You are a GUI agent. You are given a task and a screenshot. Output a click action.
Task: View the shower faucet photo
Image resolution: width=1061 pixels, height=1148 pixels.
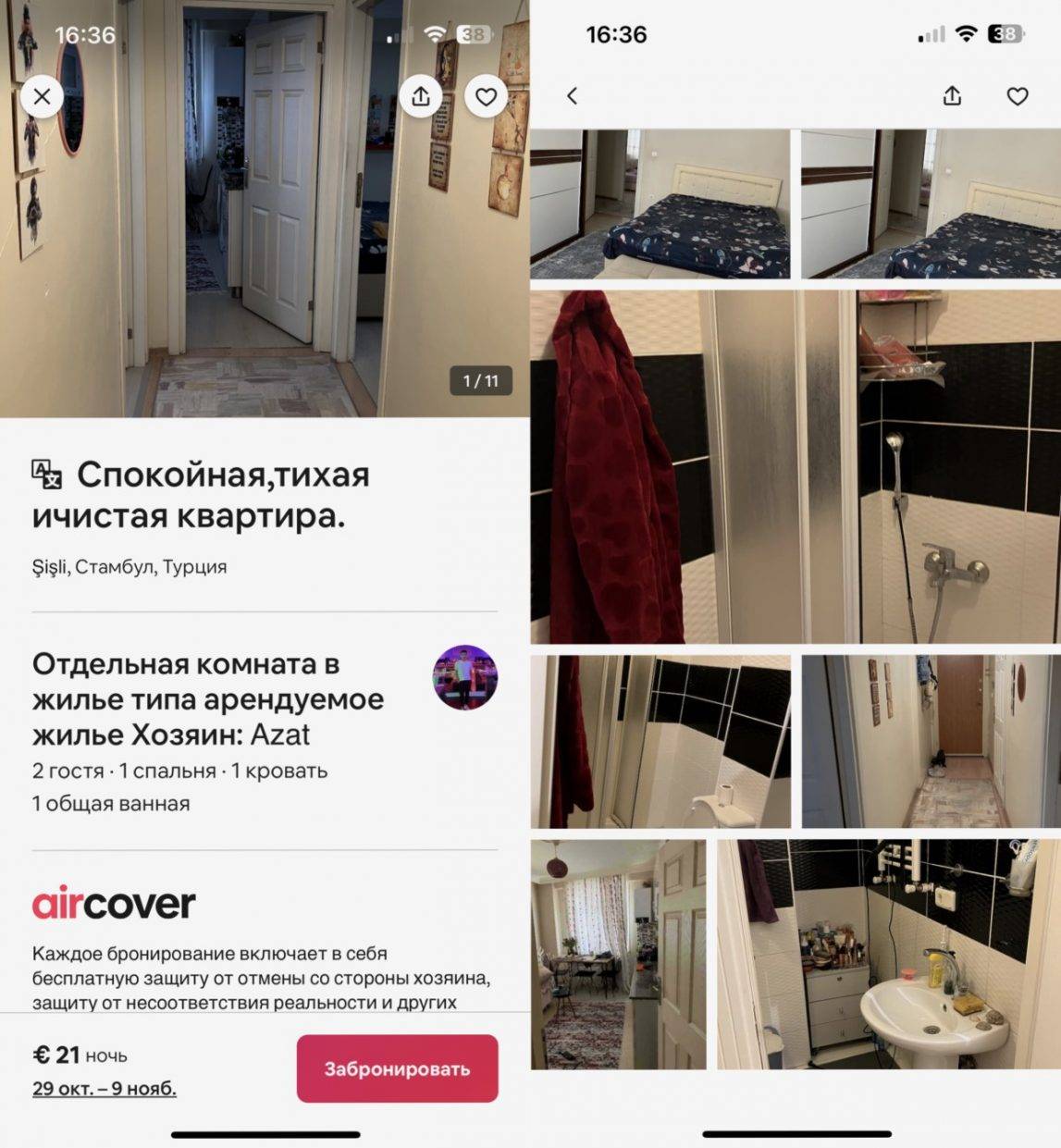click(932, 467)
